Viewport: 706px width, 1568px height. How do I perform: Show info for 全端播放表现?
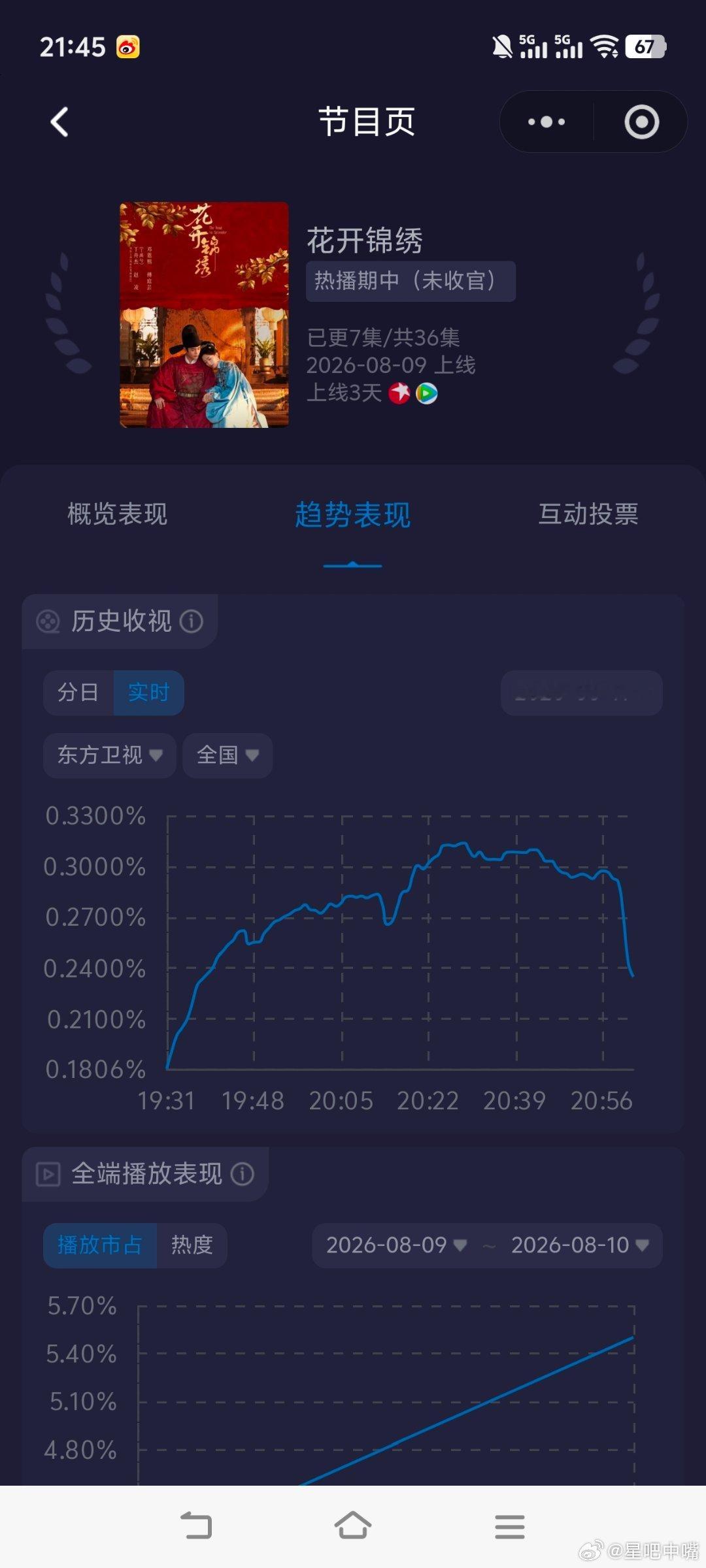coord(243,1173)
